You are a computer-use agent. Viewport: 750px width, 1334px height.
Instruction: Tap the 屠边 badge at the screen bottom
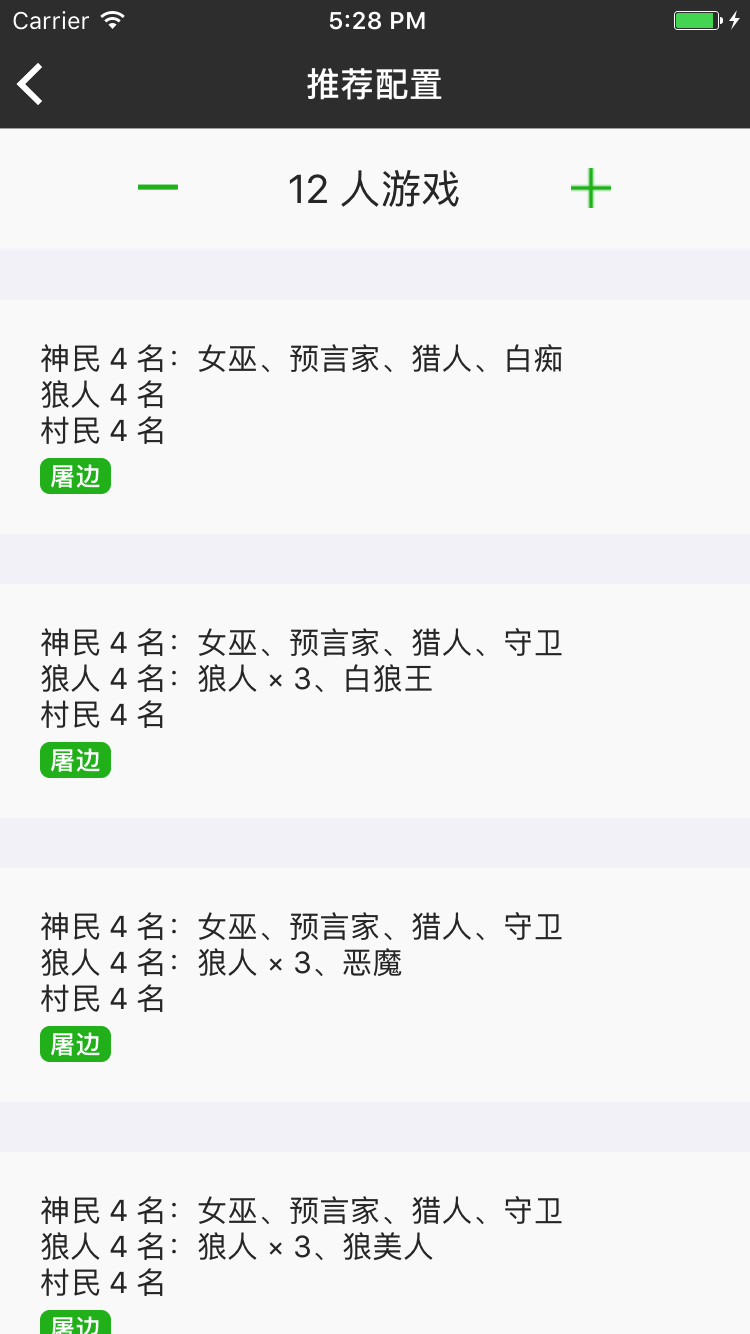[x=74, y=1325]
